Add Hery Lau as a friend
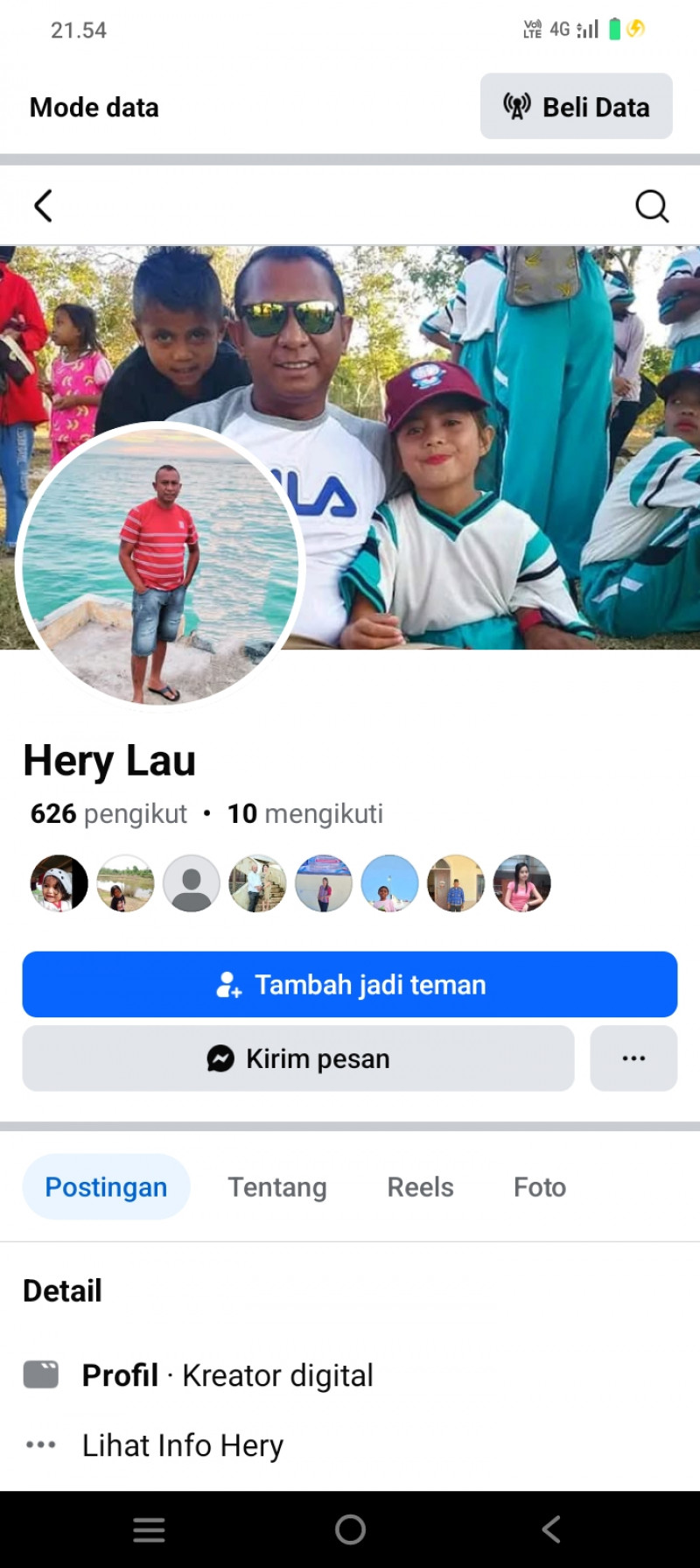This screenshot has width=700, height=1568. pos(350,984)
